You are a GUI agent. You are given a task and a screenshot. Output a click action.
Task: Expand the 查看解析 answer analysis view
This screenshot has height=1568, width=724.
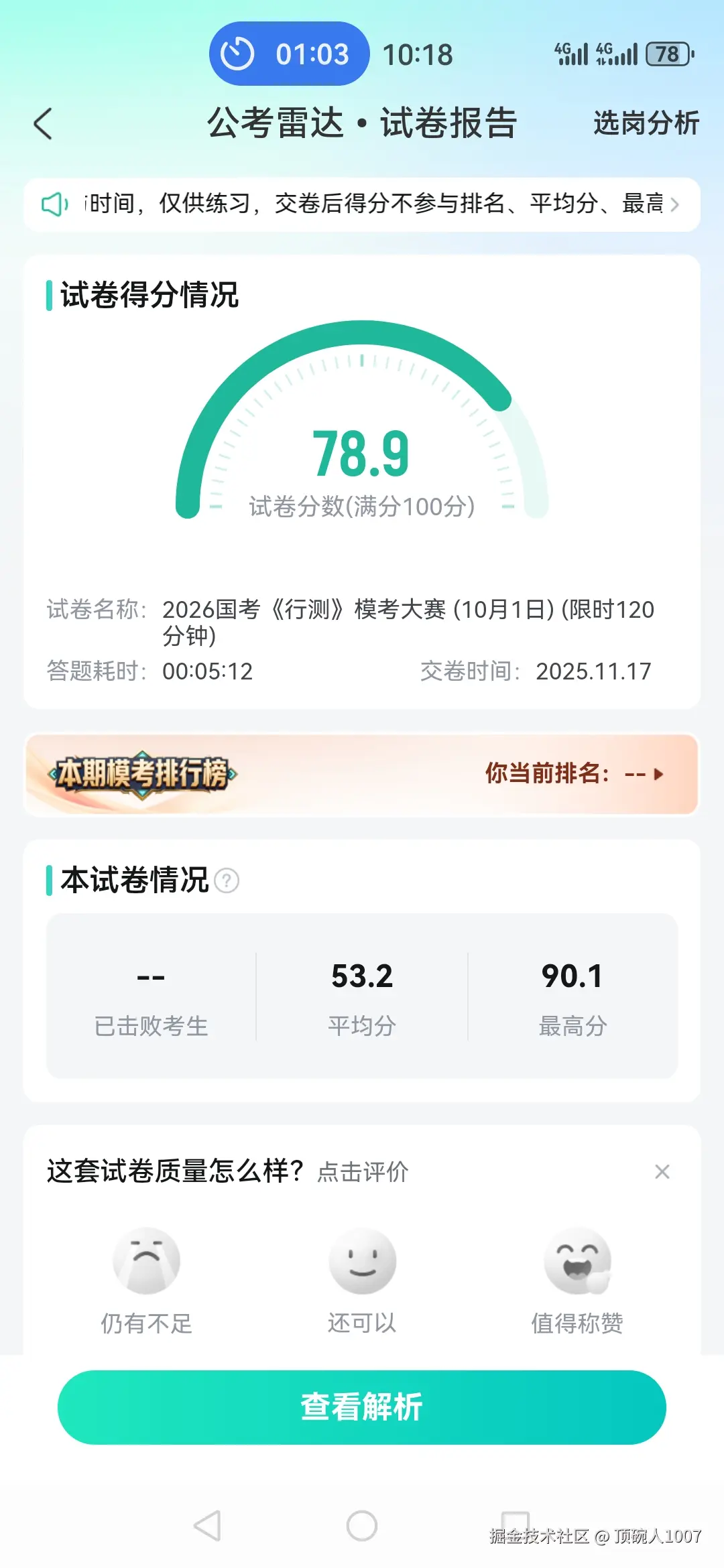(x=362, y=1409)
